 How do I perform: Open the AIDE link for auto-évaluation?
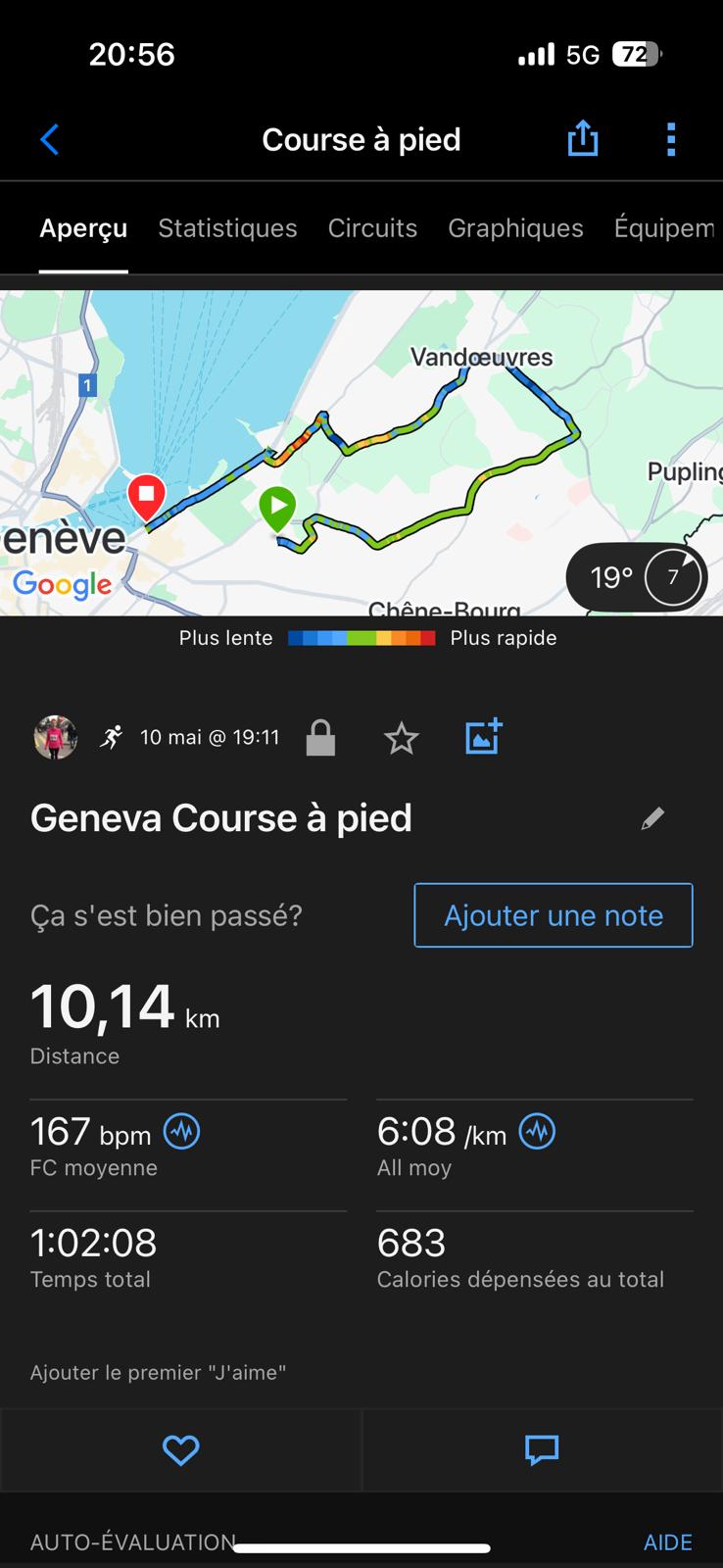coord(668,1542)
